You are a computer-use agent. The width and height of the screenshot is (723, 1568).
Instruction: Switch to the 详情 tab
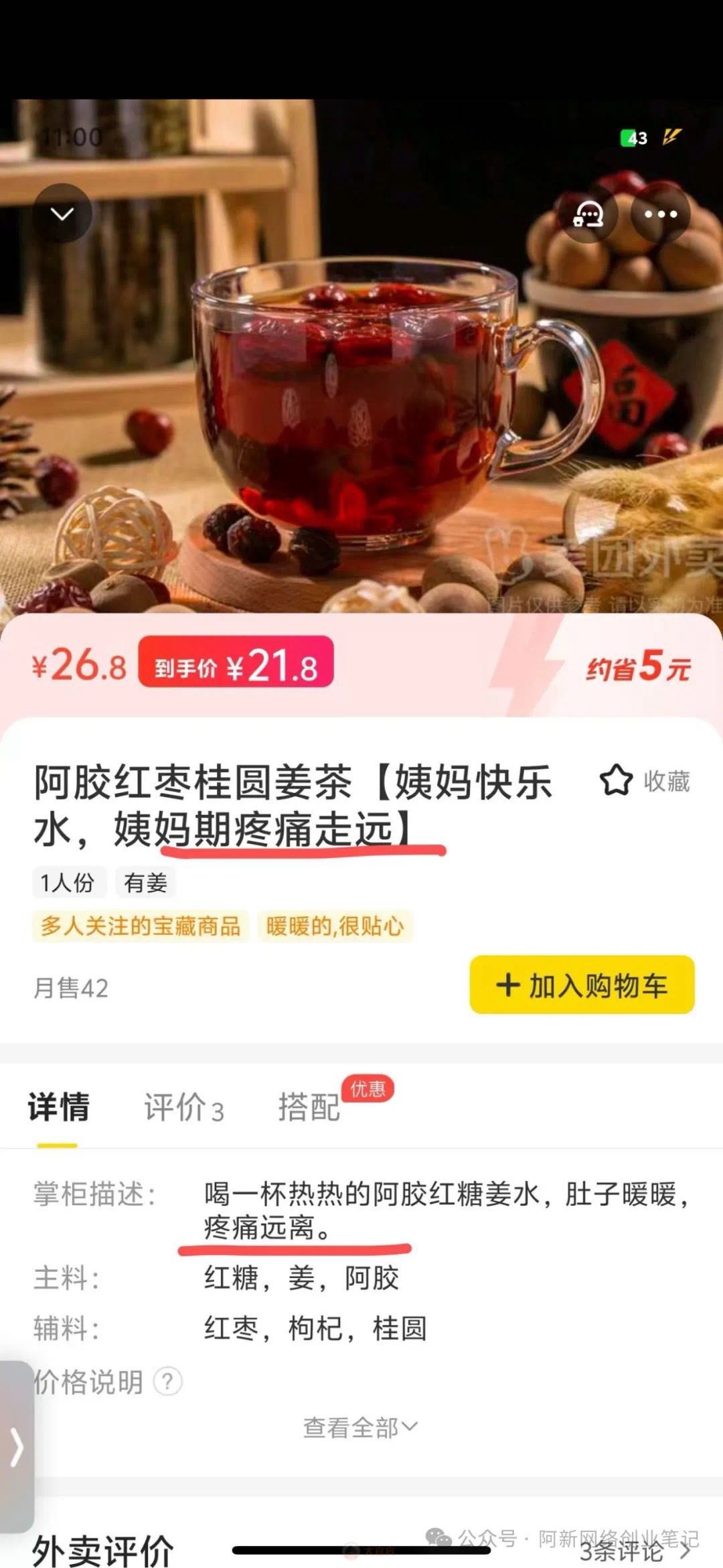[58, 1107]
